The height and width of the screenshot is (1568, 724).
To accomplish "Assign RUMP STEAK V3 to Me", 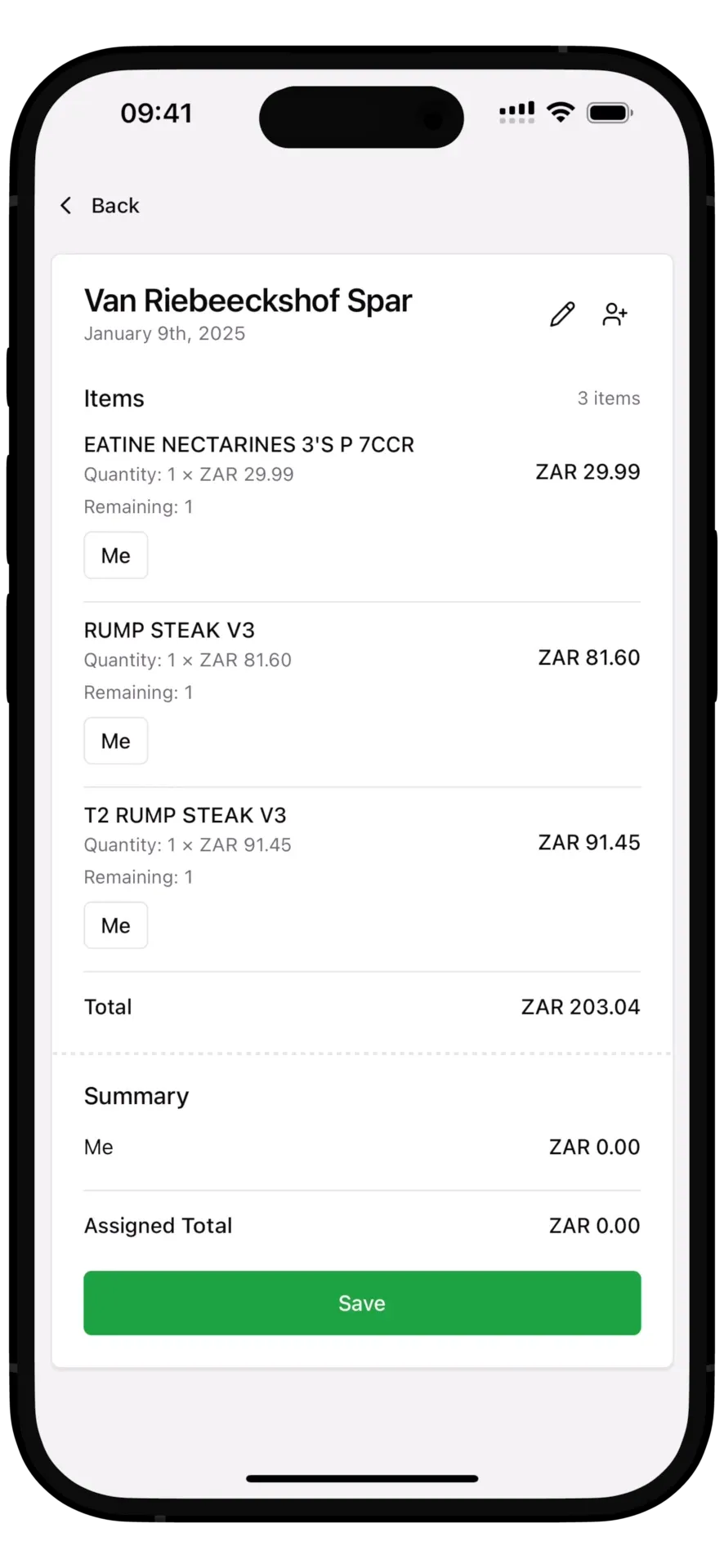I will (x=115, y=740).
